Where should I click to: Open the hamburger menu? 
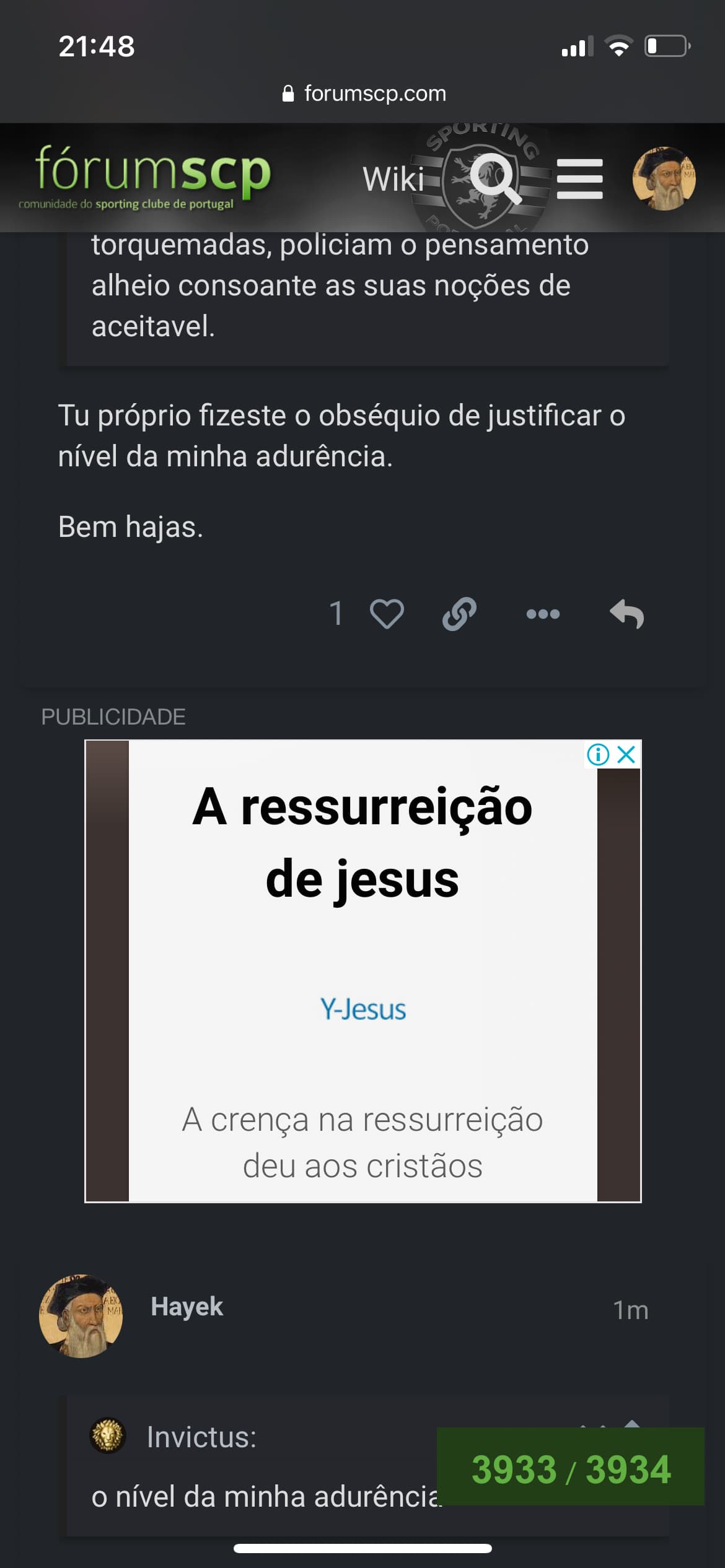pos(579,179)
